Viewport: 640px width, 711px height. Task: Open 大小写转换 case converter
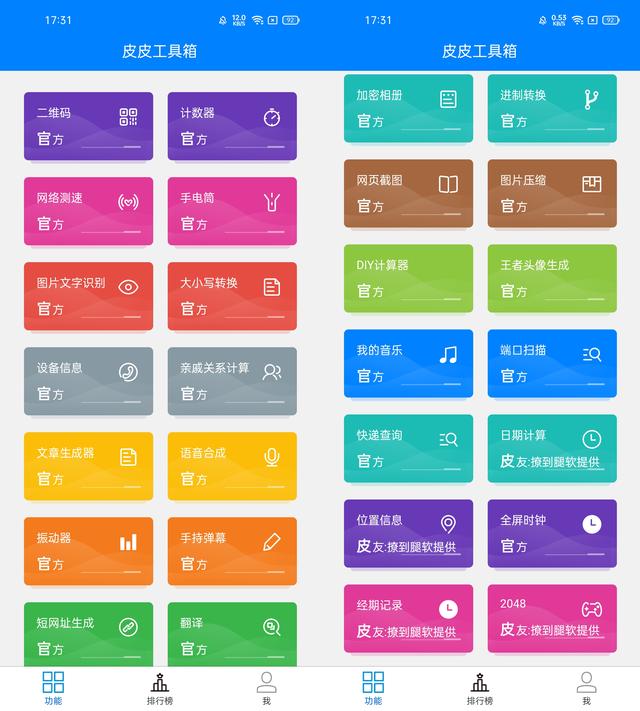pos(232,296)
